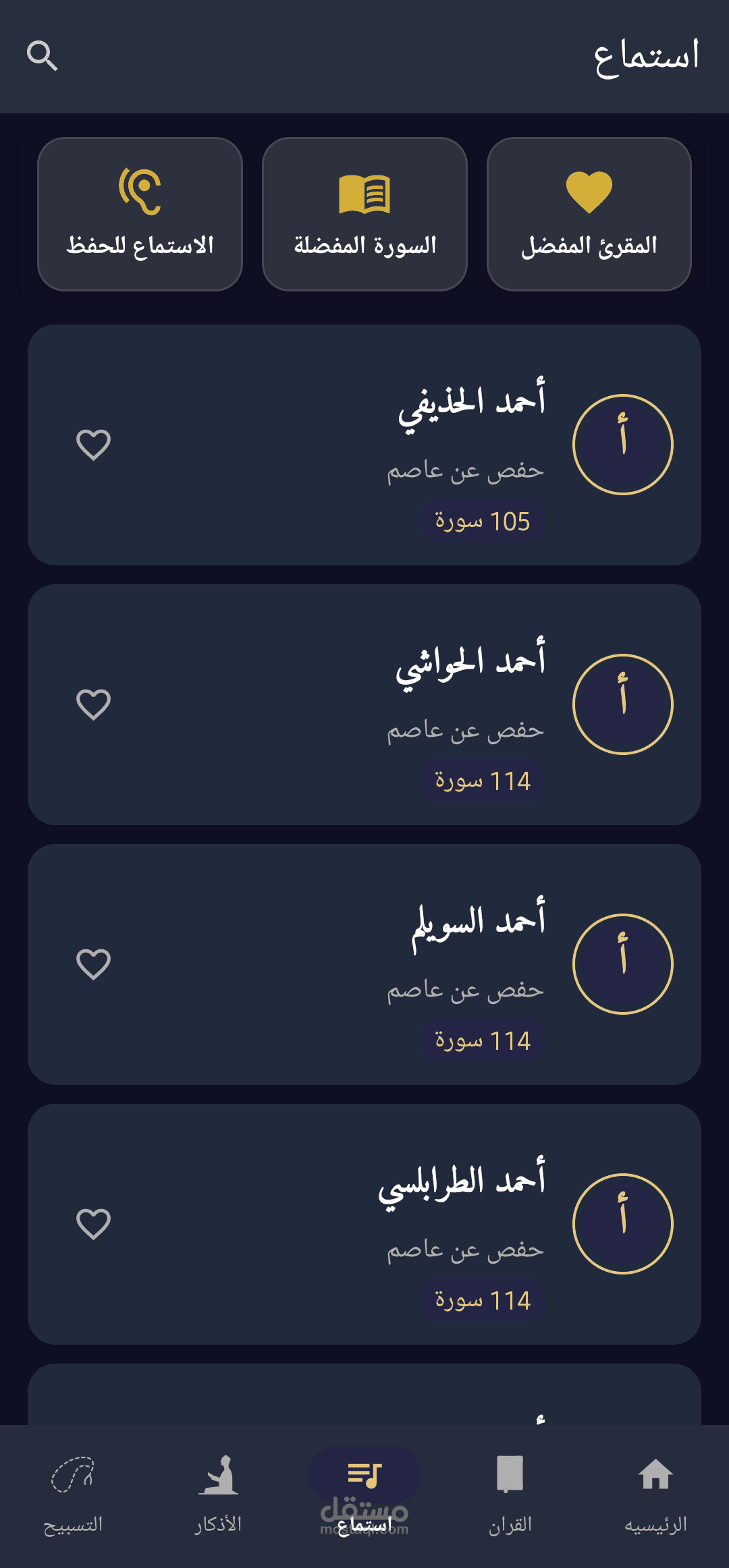The image size is (729, 1568).
Task: Open the search icon in the header
Action: tap(42, 56)
